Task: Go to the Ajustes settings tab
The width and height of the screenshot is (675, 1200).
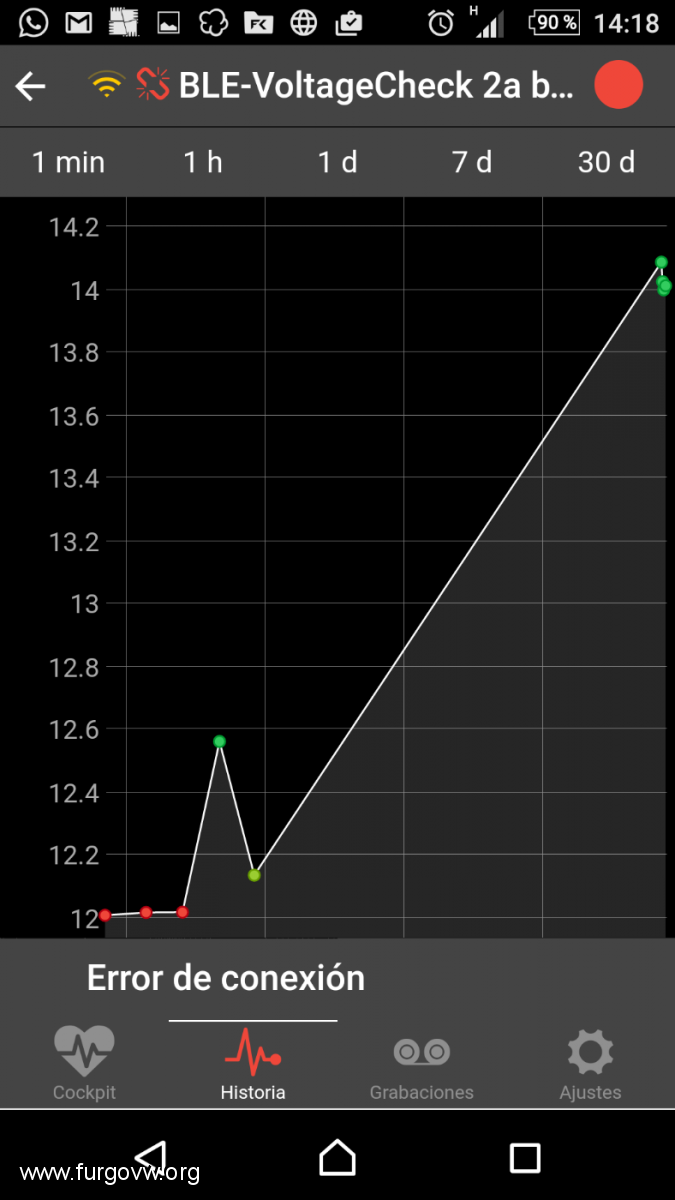Action: point(590,1064)
